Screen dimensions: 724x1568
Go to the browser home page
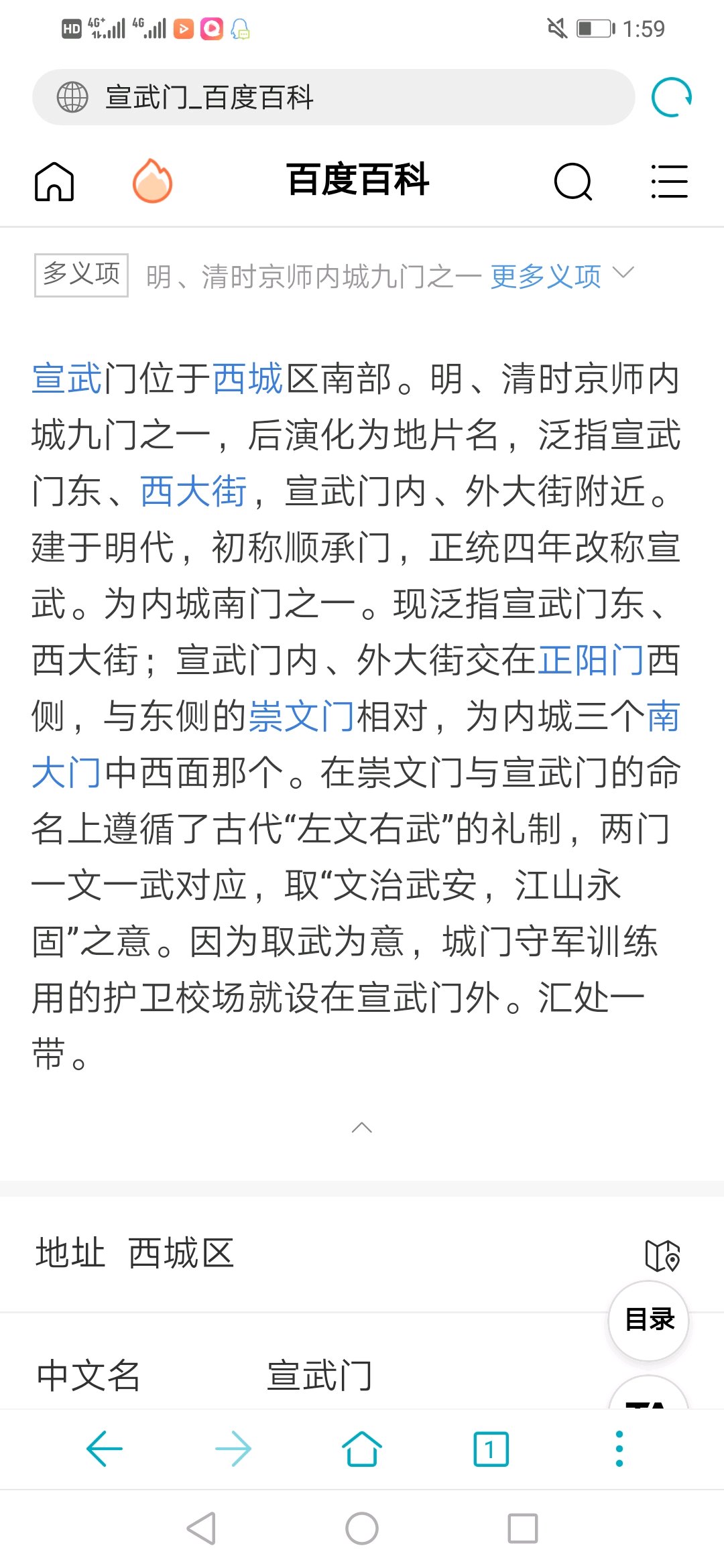click(362, 1449)
